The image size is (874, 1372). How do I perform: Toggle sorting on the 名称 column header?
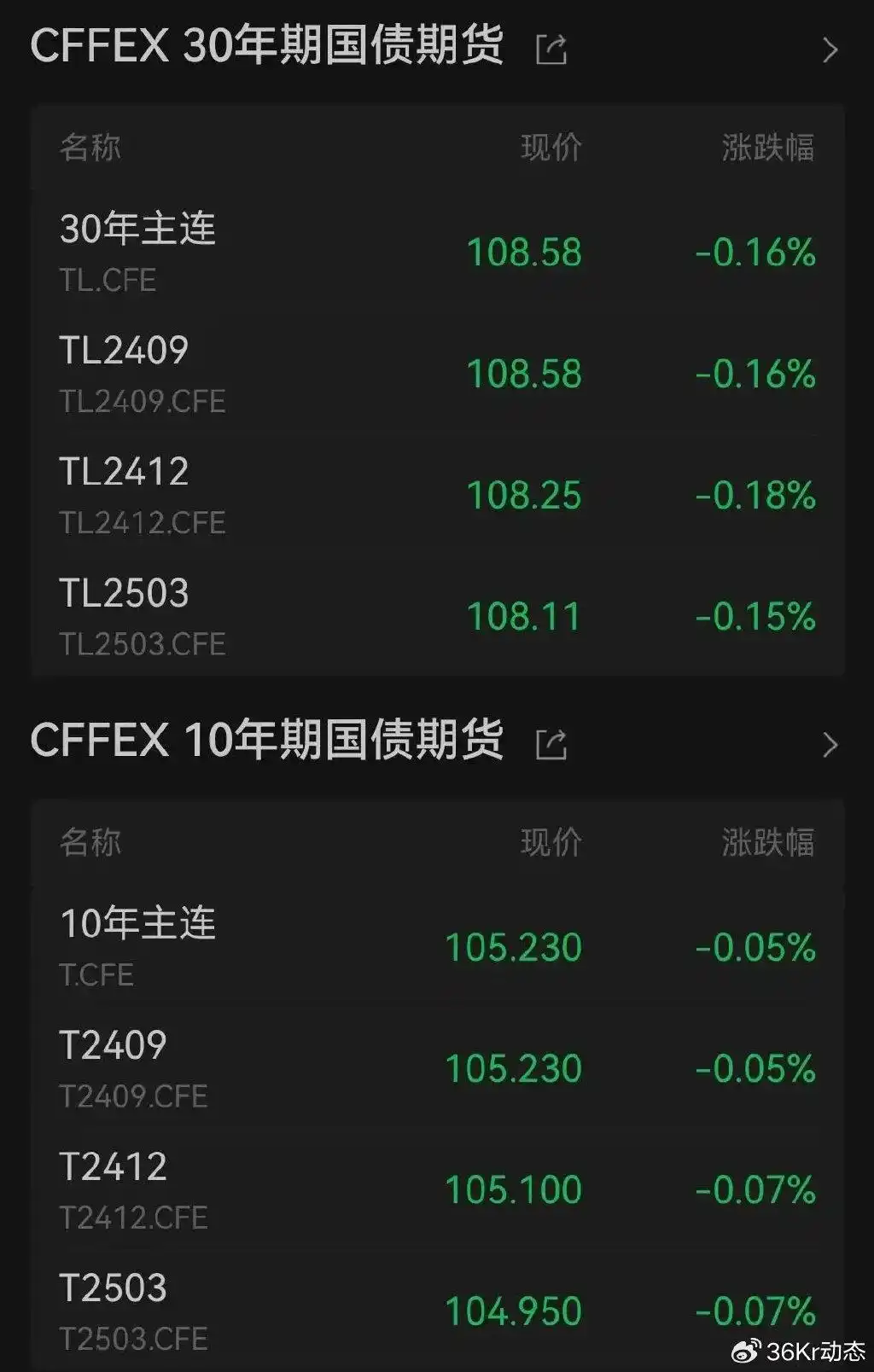point(90,148)
